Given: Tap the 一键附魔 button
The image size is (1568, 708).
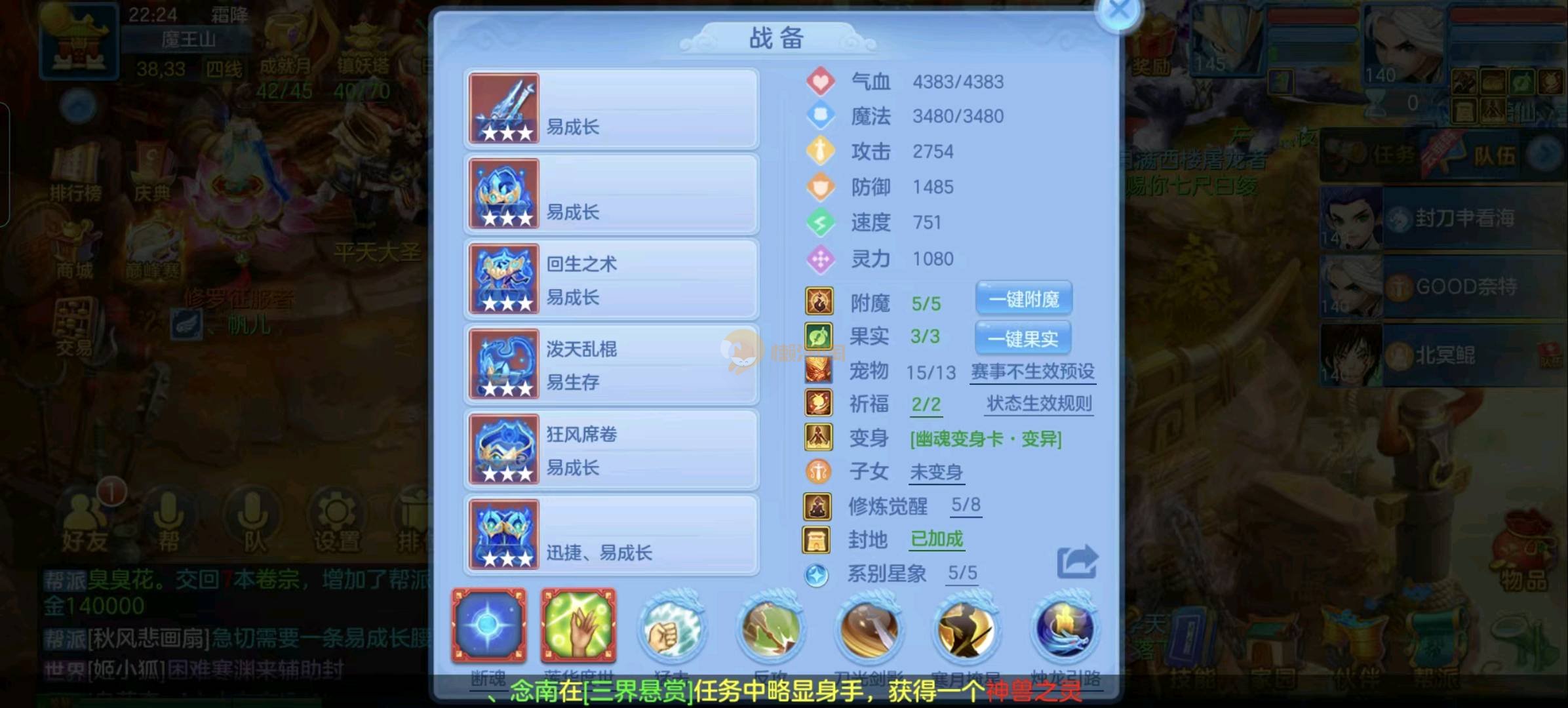Looking at the screenshot, I should 1023,299.
